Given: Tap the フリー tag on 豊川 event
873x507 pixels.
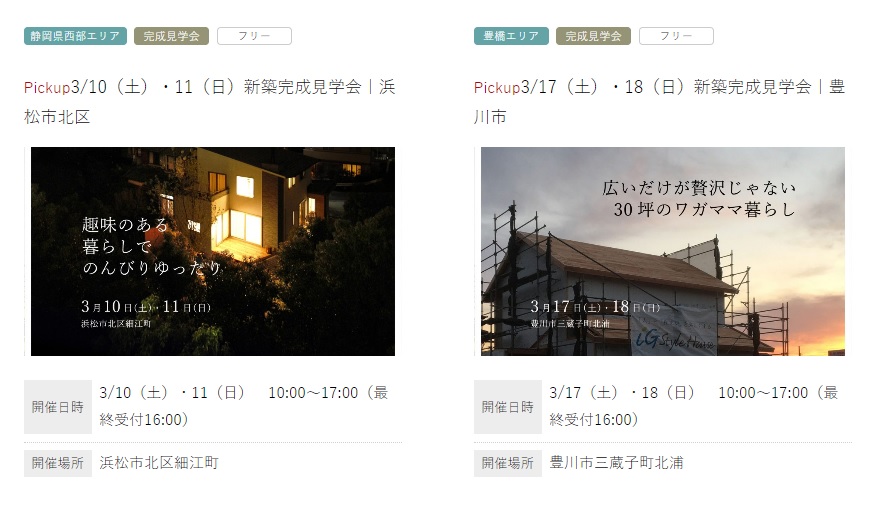Looking at the screenshot, I should [x=676, y=36].
